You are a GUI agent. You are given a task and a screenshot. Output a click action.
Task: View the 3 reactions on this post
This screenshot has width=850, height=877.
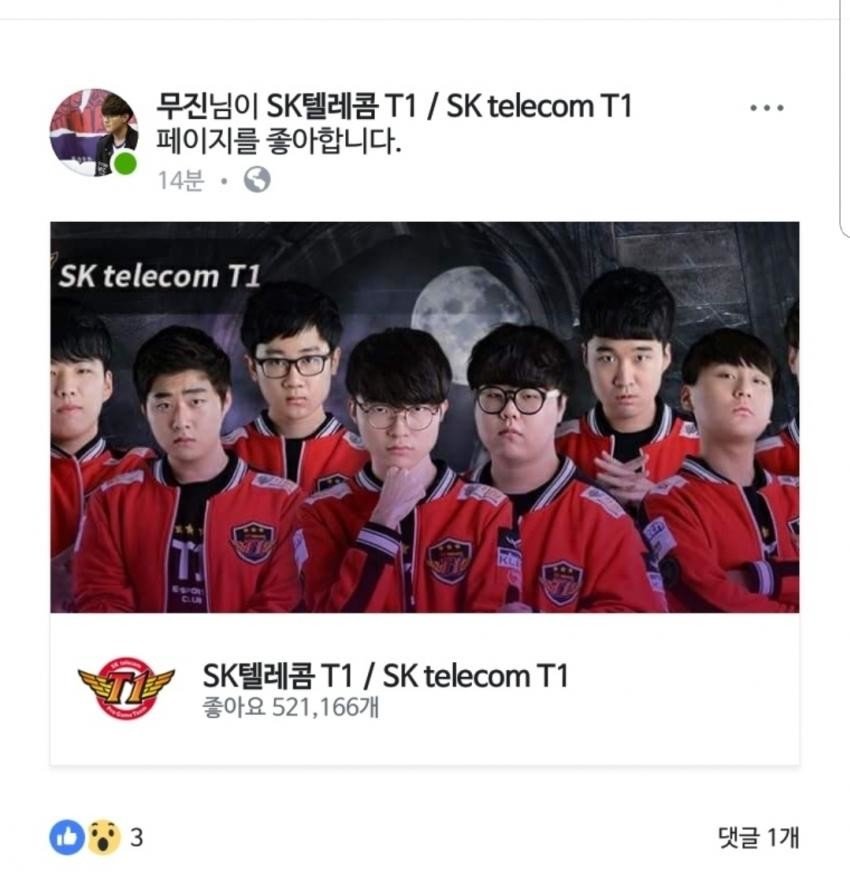pos(97,837)
